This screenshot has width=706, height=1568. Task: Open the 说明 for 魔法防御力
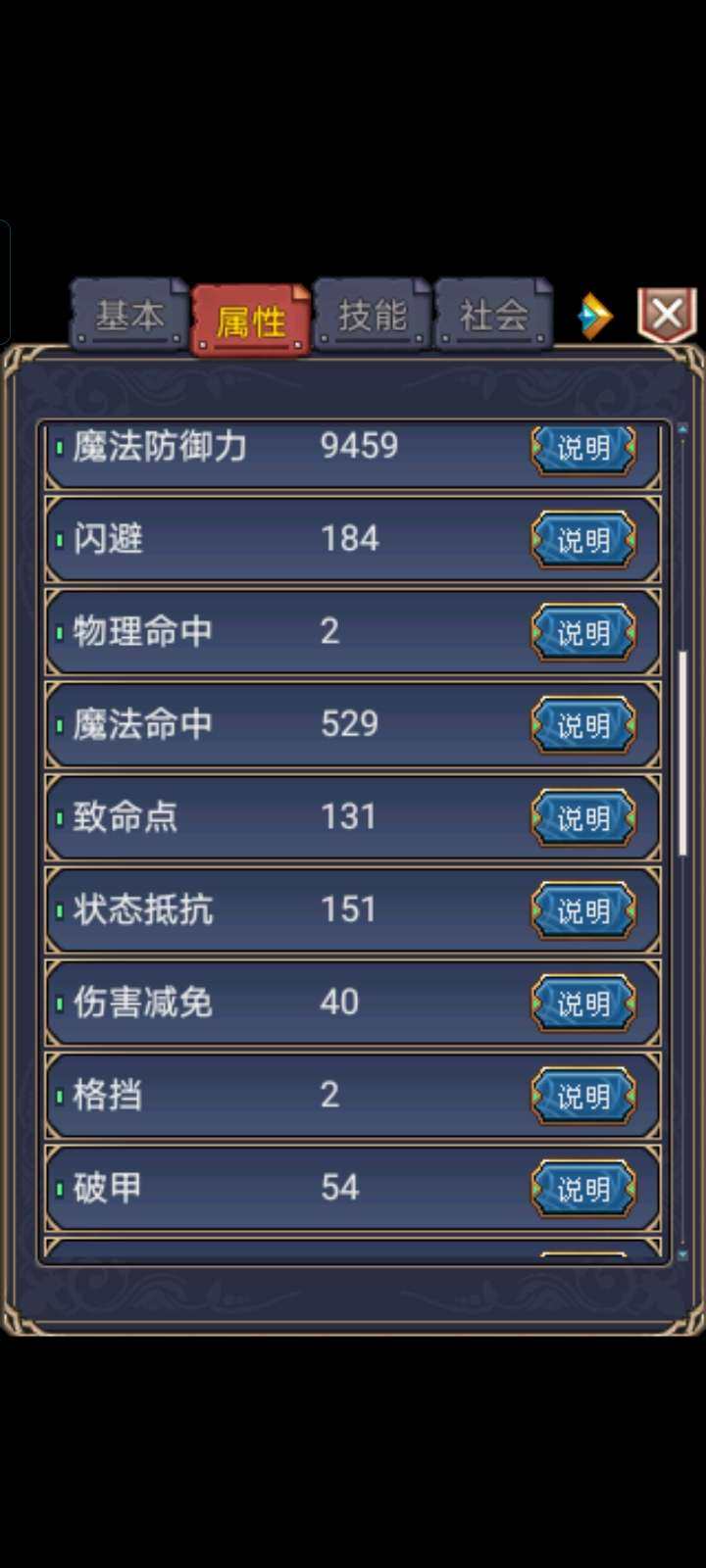[x=585, y=448]
